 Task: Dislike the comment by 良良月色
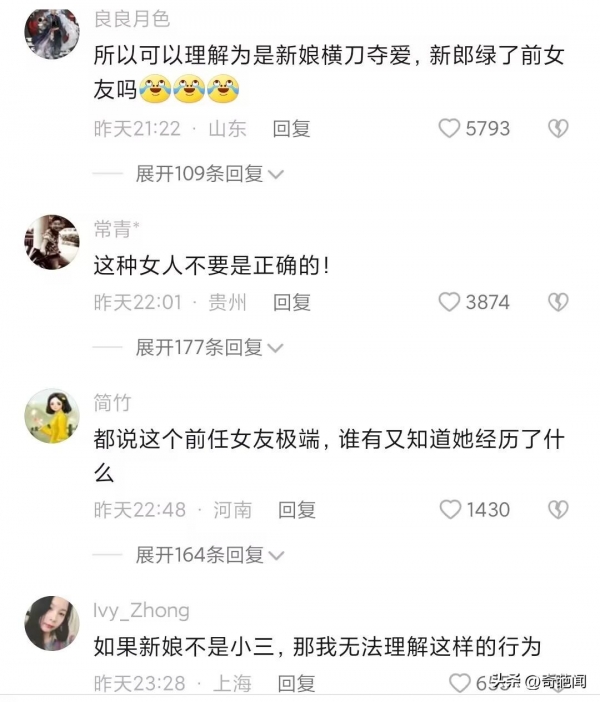point(558,128)
